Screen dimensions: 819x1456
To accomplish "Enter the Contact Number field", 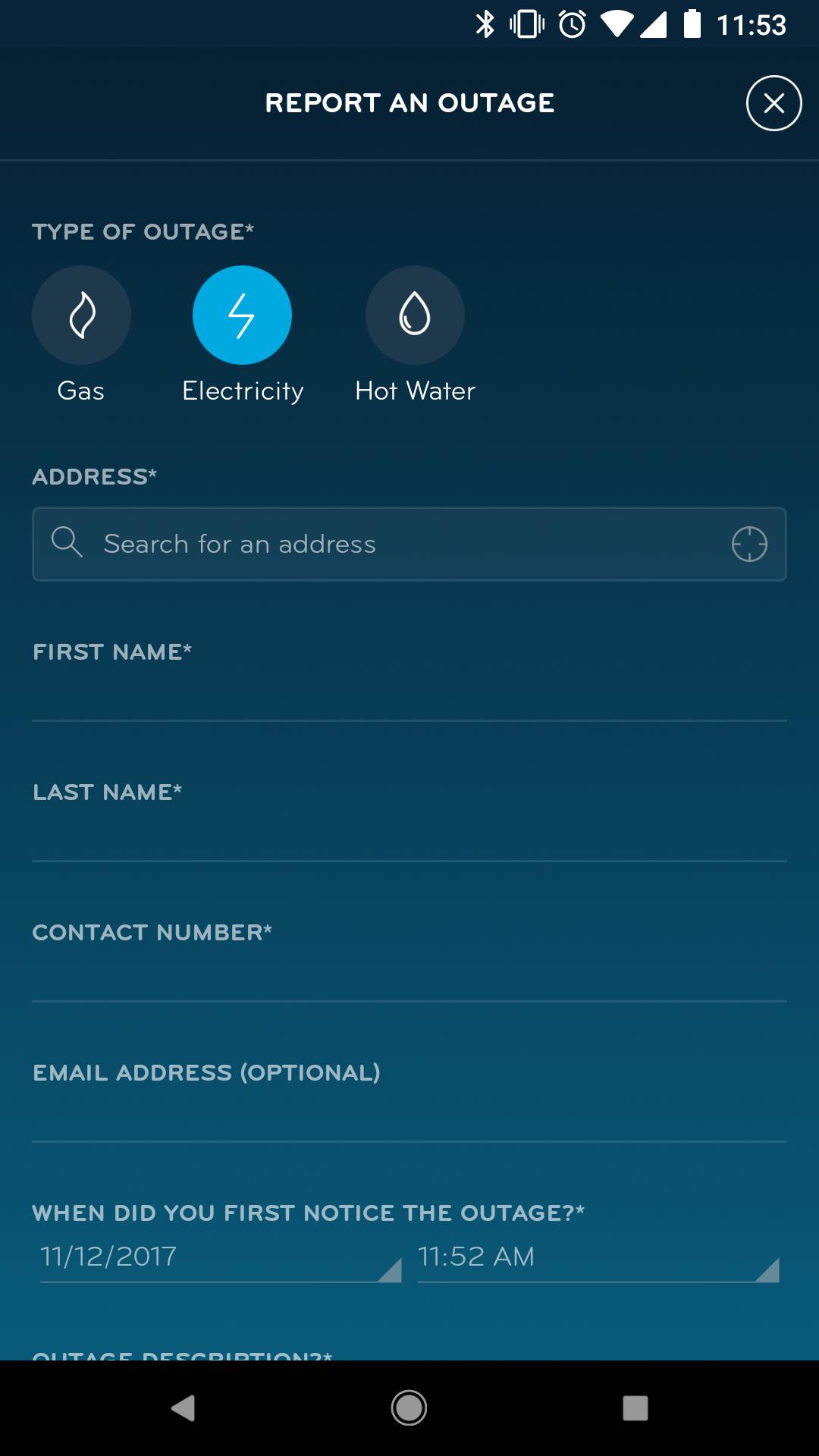I will pos(409,974).
